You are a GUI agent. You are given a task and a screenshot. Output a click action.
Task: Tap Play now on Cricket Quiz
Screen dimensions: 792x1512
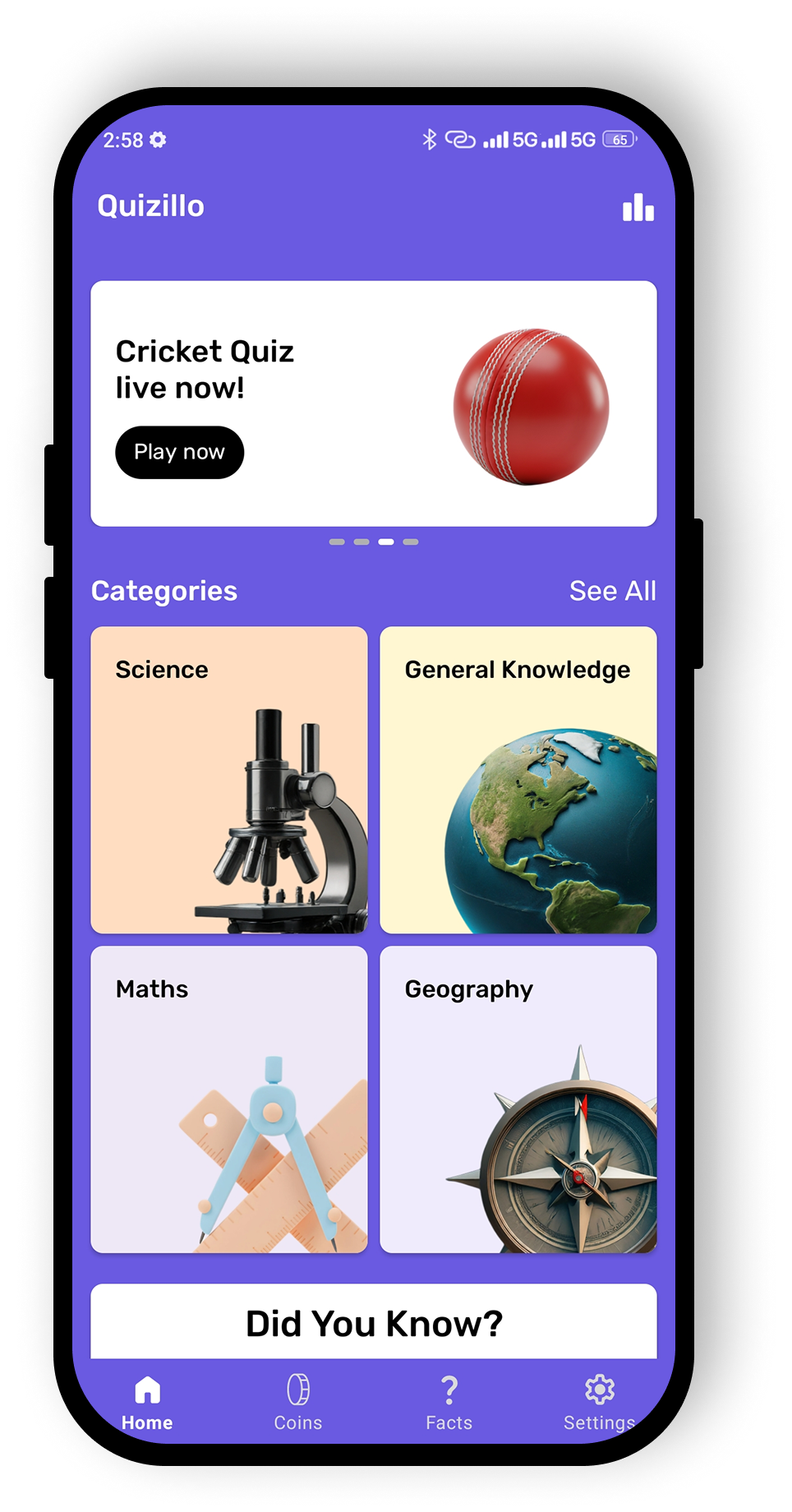click(x=179, y=452)
